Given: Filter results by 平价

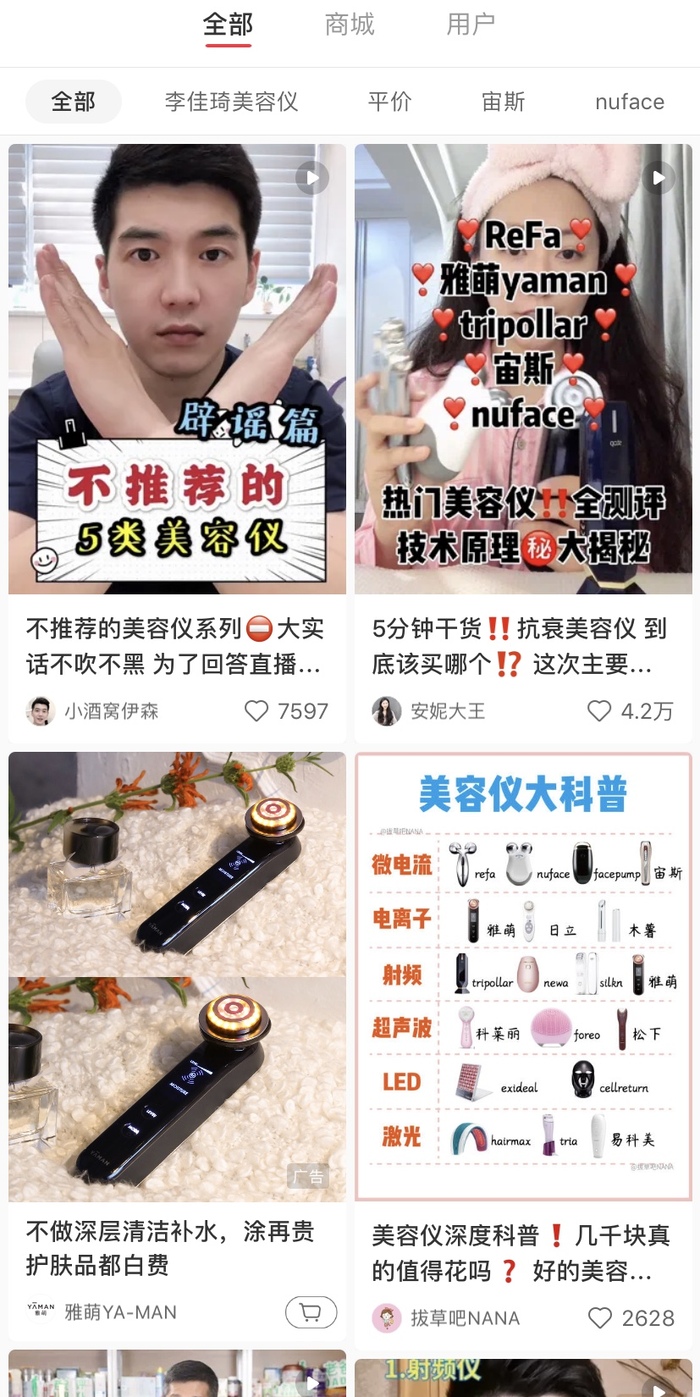Looking at the screenshot, I should pos(390,102).
